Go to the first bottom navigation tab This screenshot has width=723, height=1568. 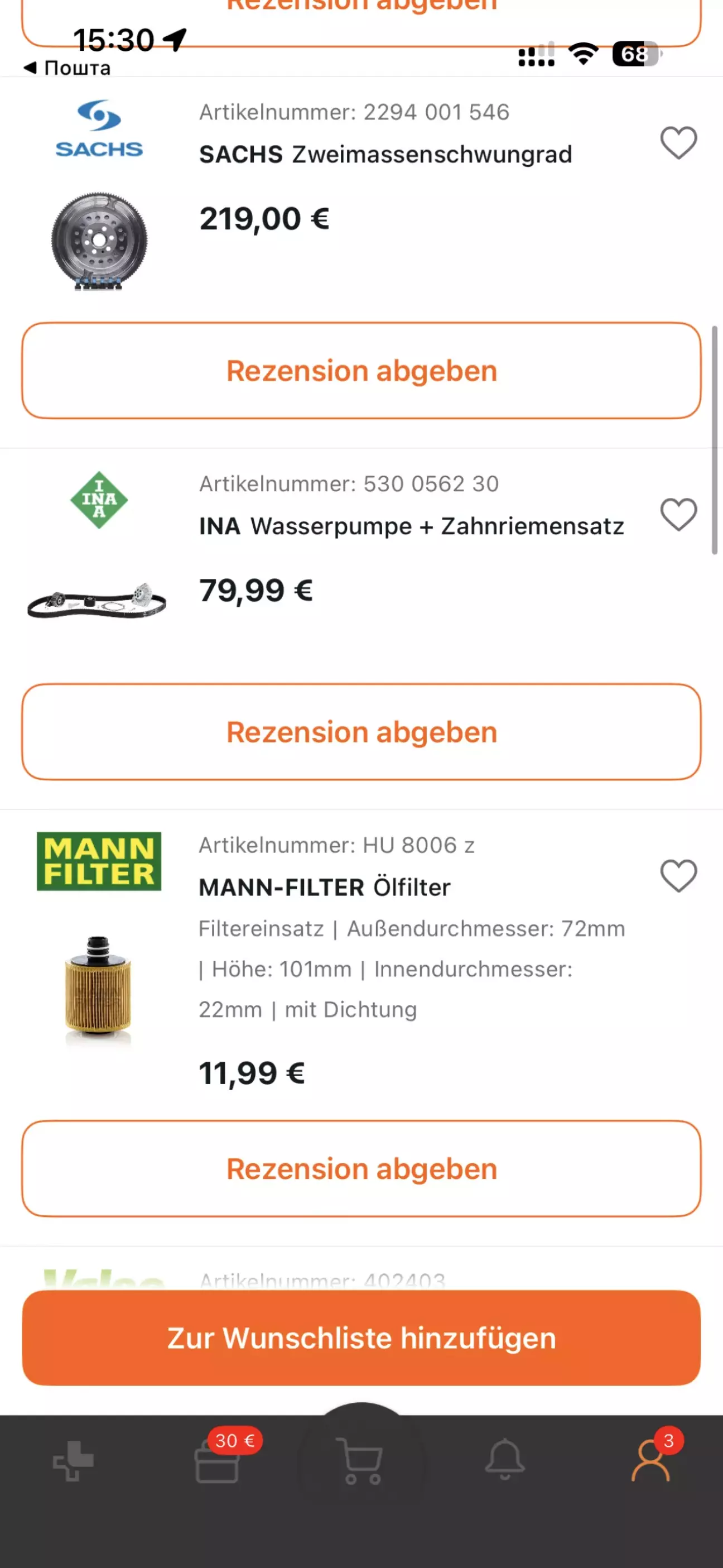coord(73,1461)
